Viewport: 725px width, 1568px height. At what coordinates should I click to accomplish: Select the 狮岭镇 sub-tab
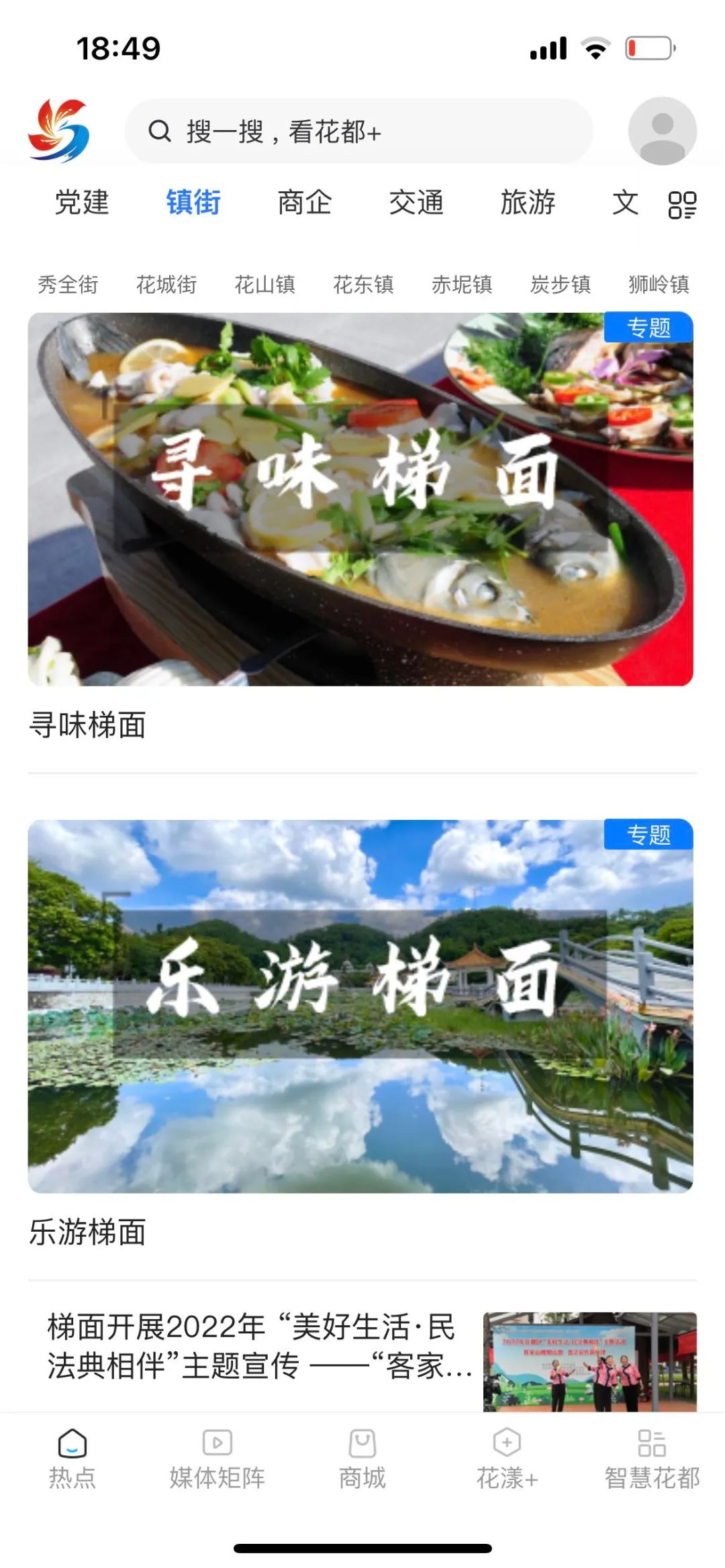pos(659,284)
